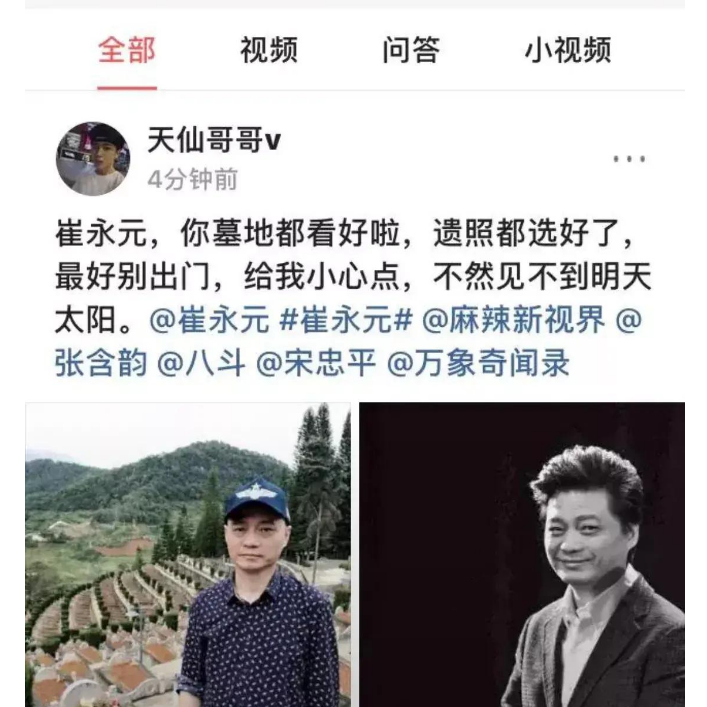Go to the @万象奇闻录 mention
707x707 pixels.
pyautogui.click(x=478, y=363)
